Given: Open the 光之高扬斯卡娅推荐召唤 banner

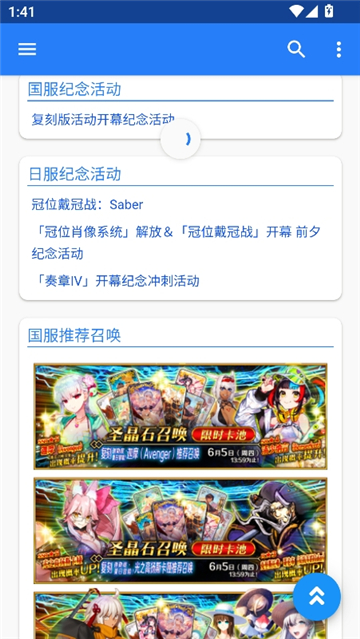Looking at the screenshot, I should click(180, 530).
